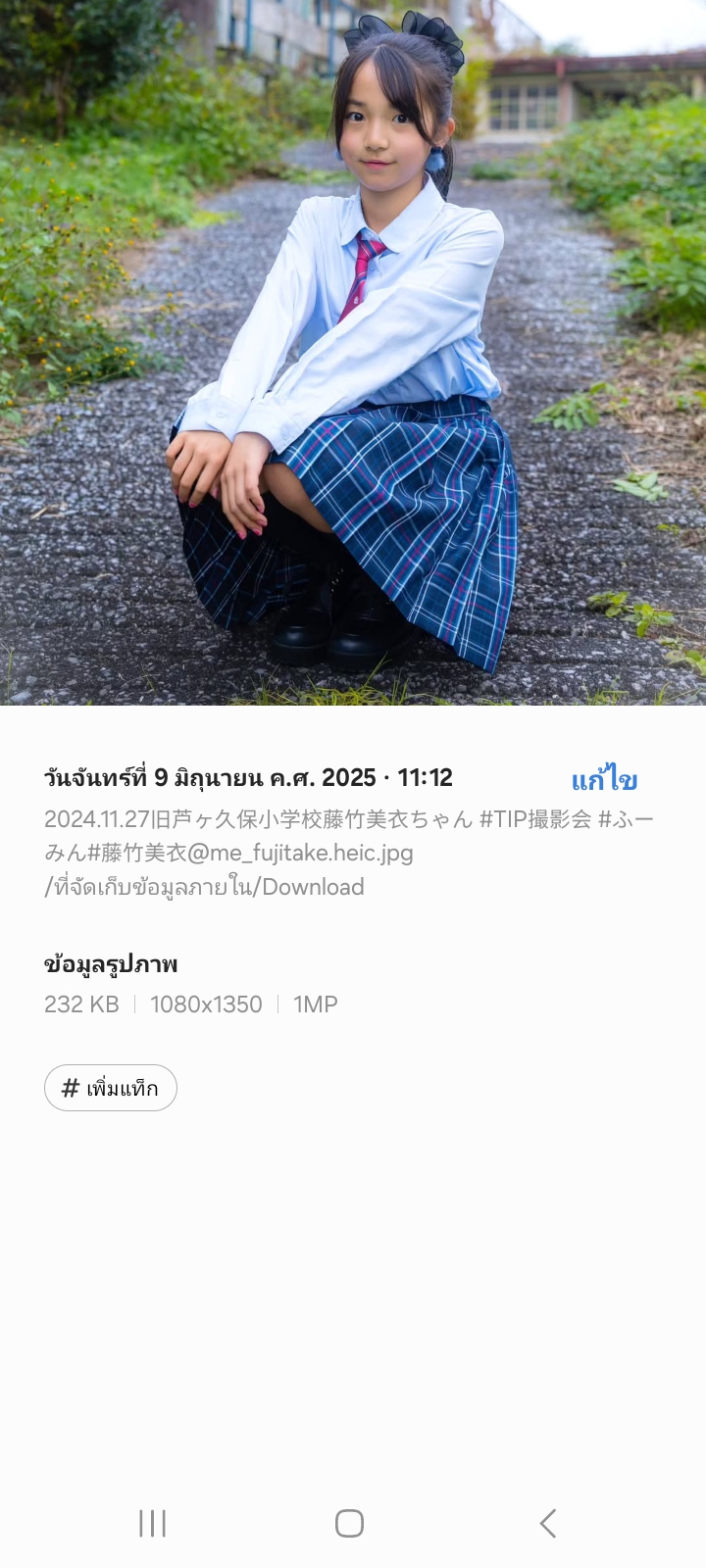Open the photo in full view

(x=353, y=353)
